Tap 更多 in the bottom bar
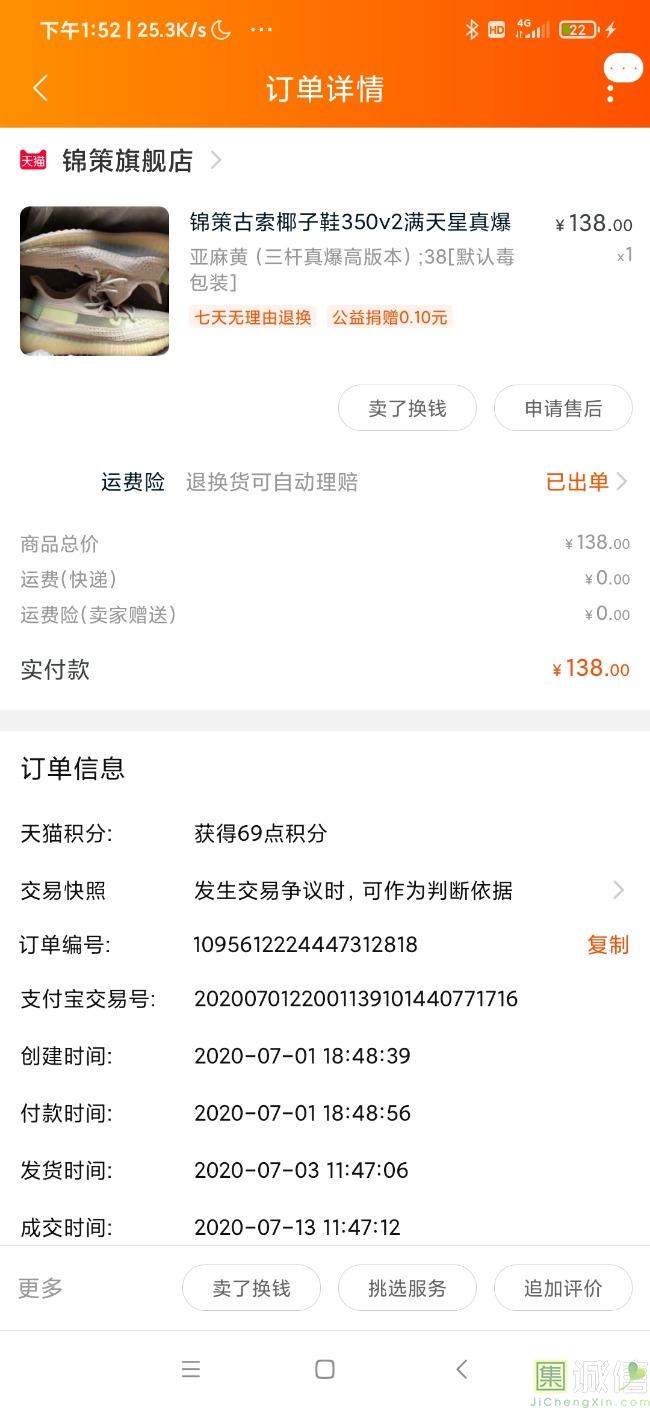This screenshot has height=1408, width=650. [41, 1288]
